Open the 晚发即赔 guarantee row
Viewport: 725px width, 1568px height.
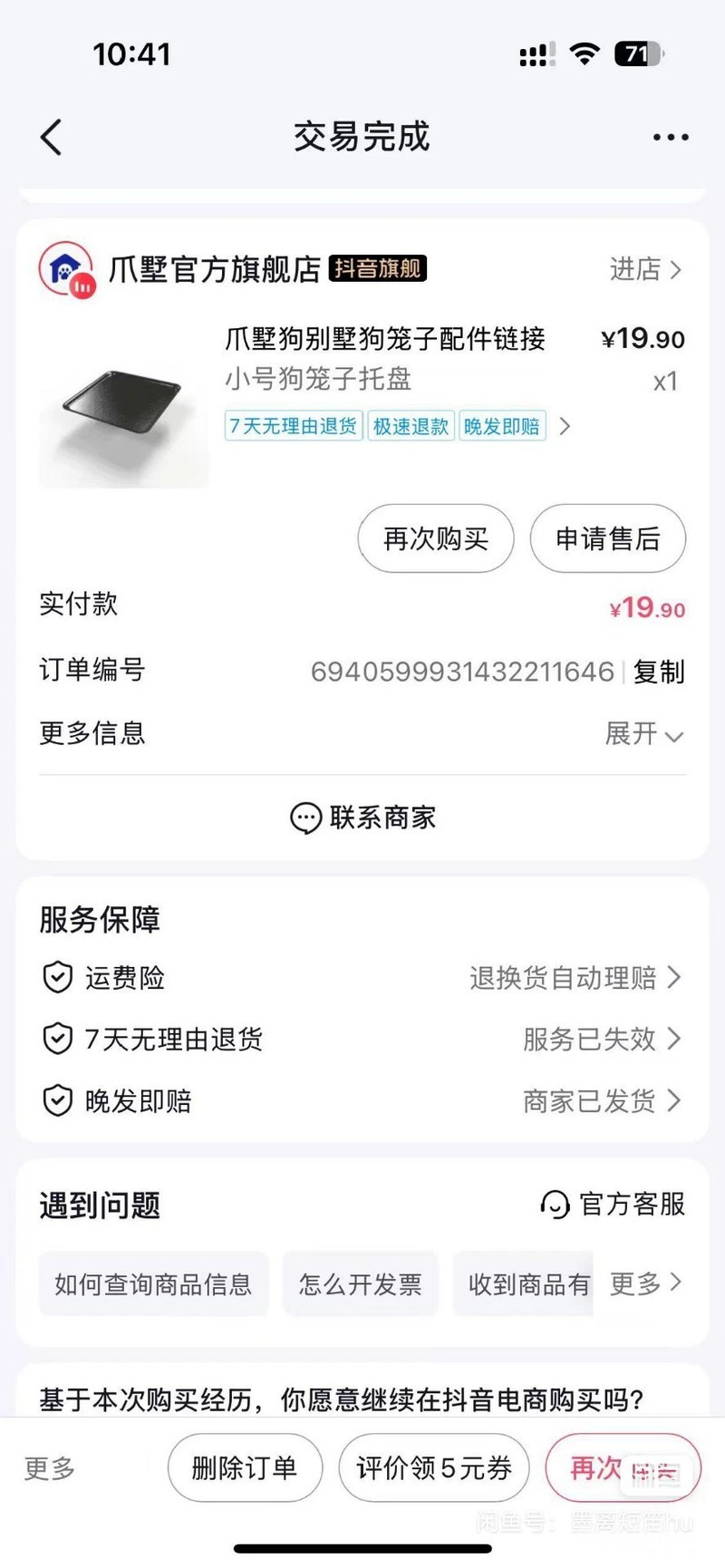click(x=362, y=1101)
